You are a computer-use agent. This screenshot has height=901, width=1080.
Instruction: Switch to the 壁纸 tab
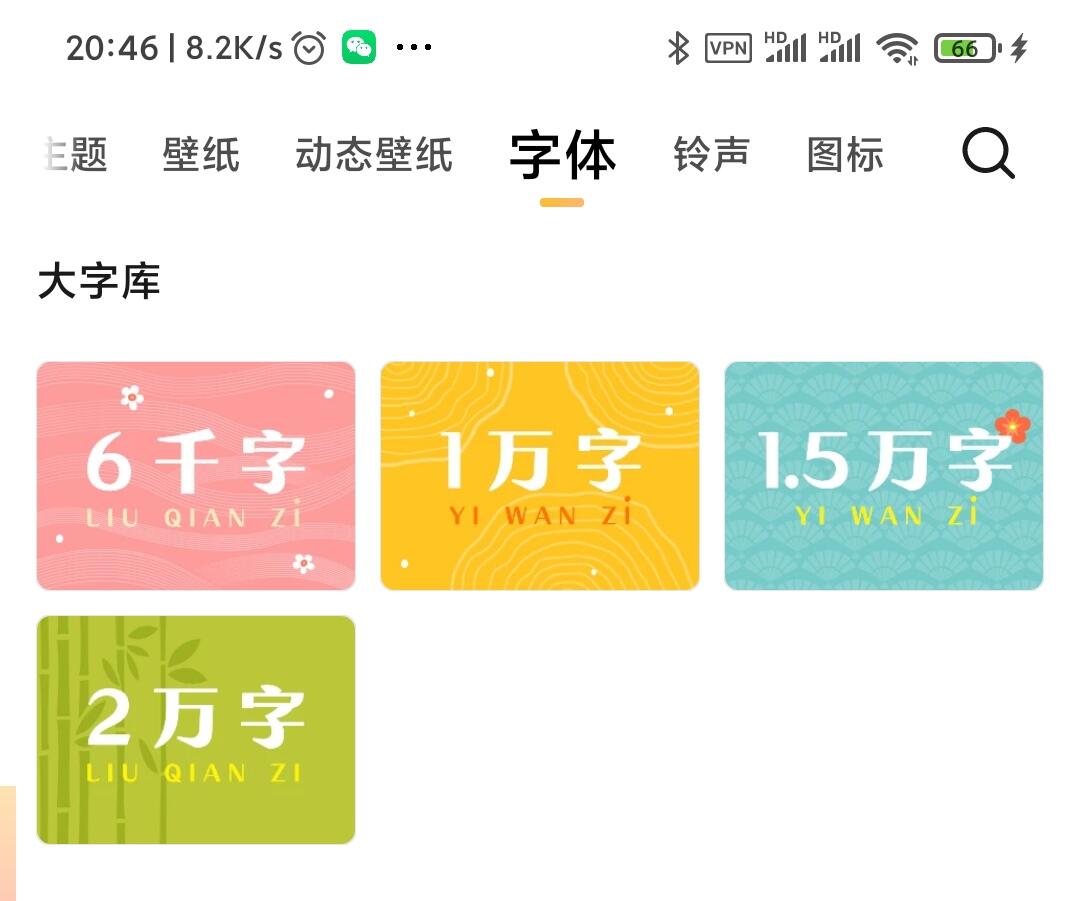point(201,155)
